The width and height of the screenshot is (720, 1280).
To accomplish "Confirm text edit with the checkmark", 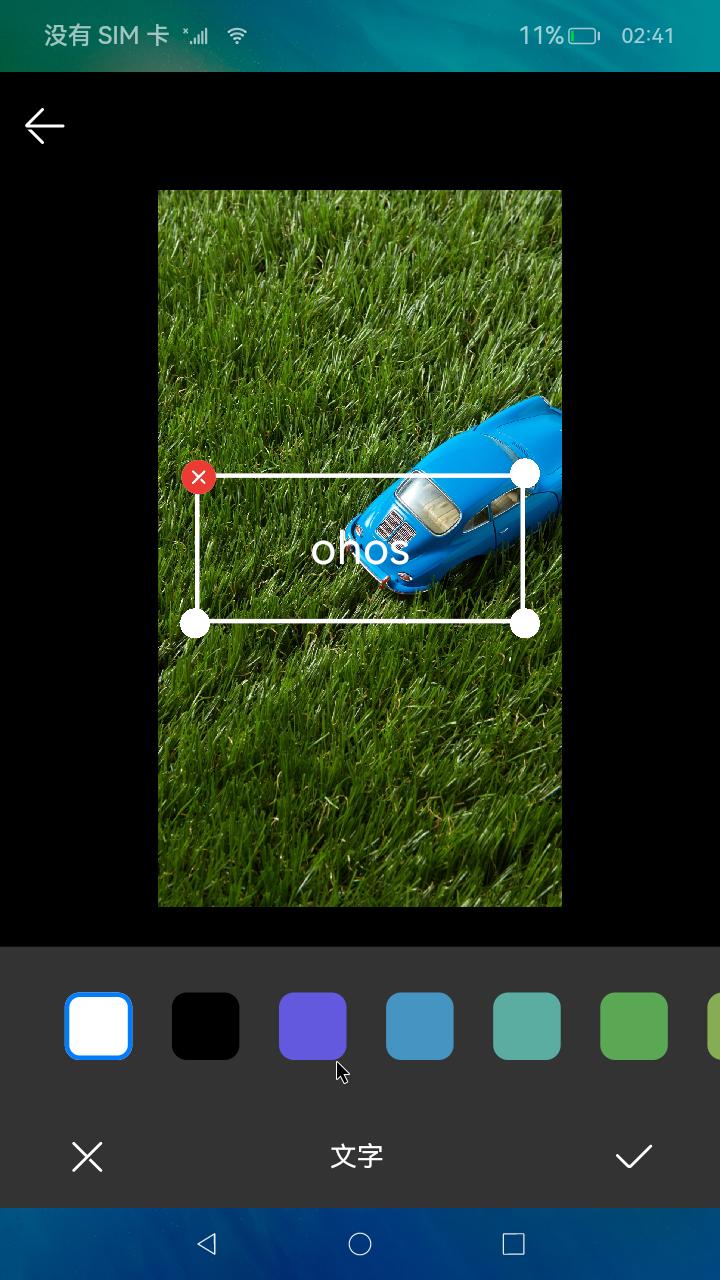I will pyautogui.click(x=633, y=1157).
